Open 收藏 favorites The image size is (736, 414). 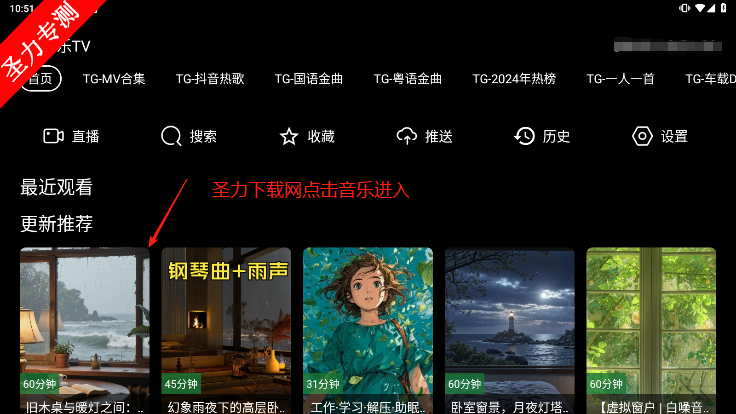tap(307, 137)
